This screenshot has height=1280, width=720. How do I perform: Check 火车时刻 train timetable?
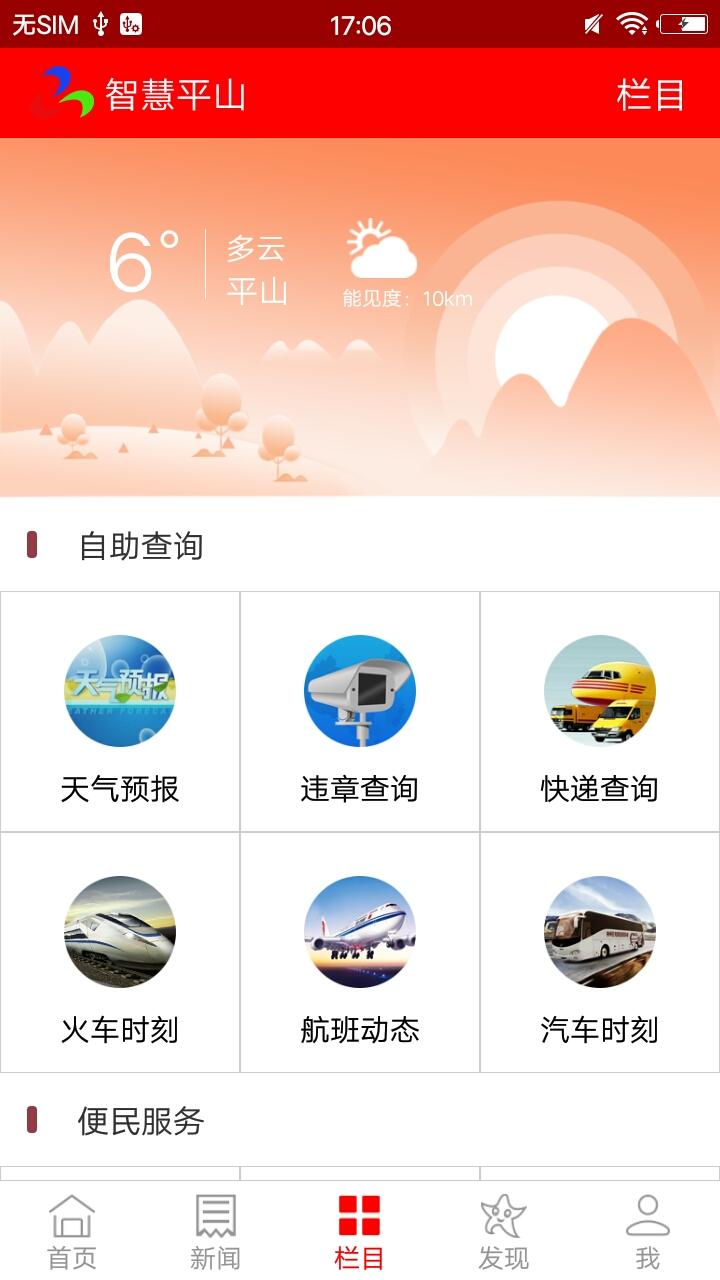120,952
